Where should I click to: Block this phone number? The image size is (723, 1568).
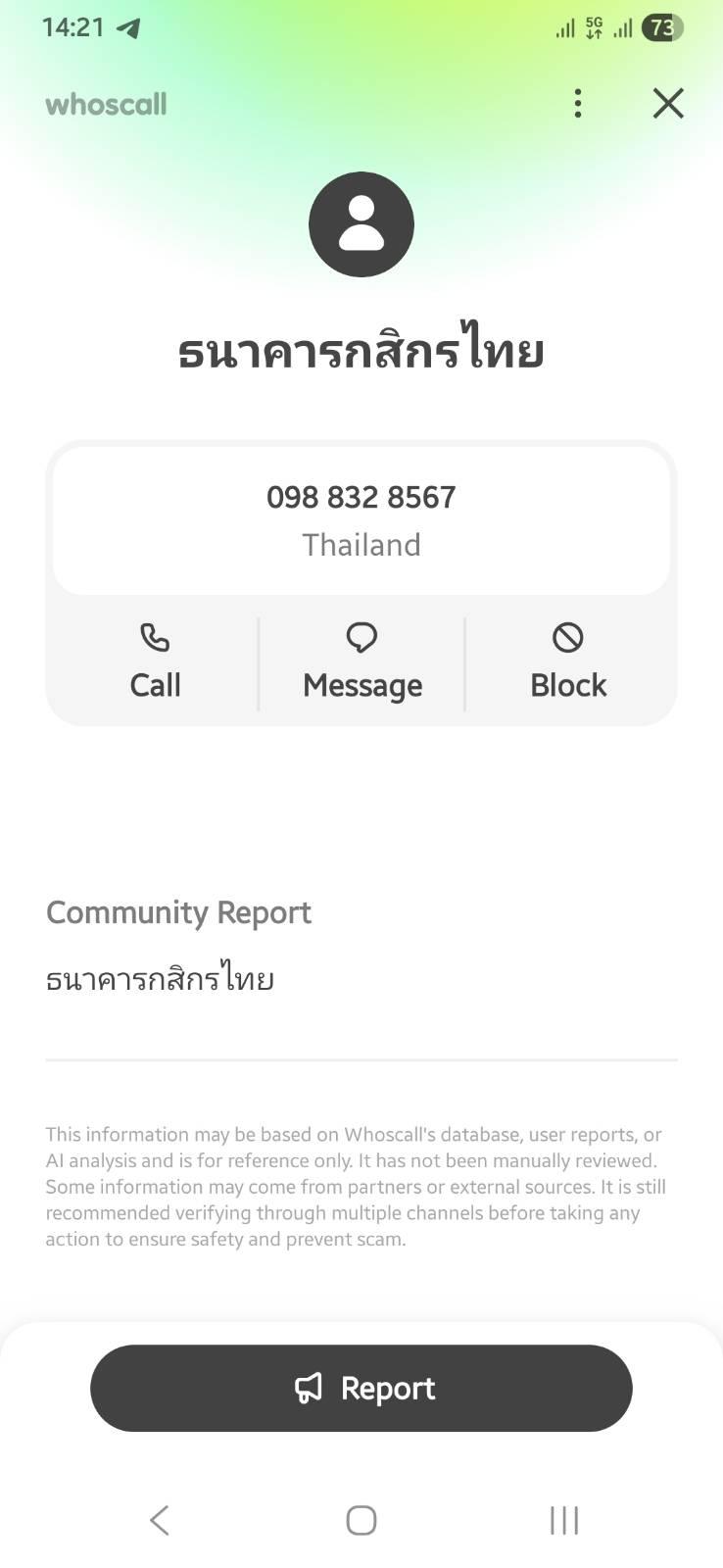click(x=568, y=662)
